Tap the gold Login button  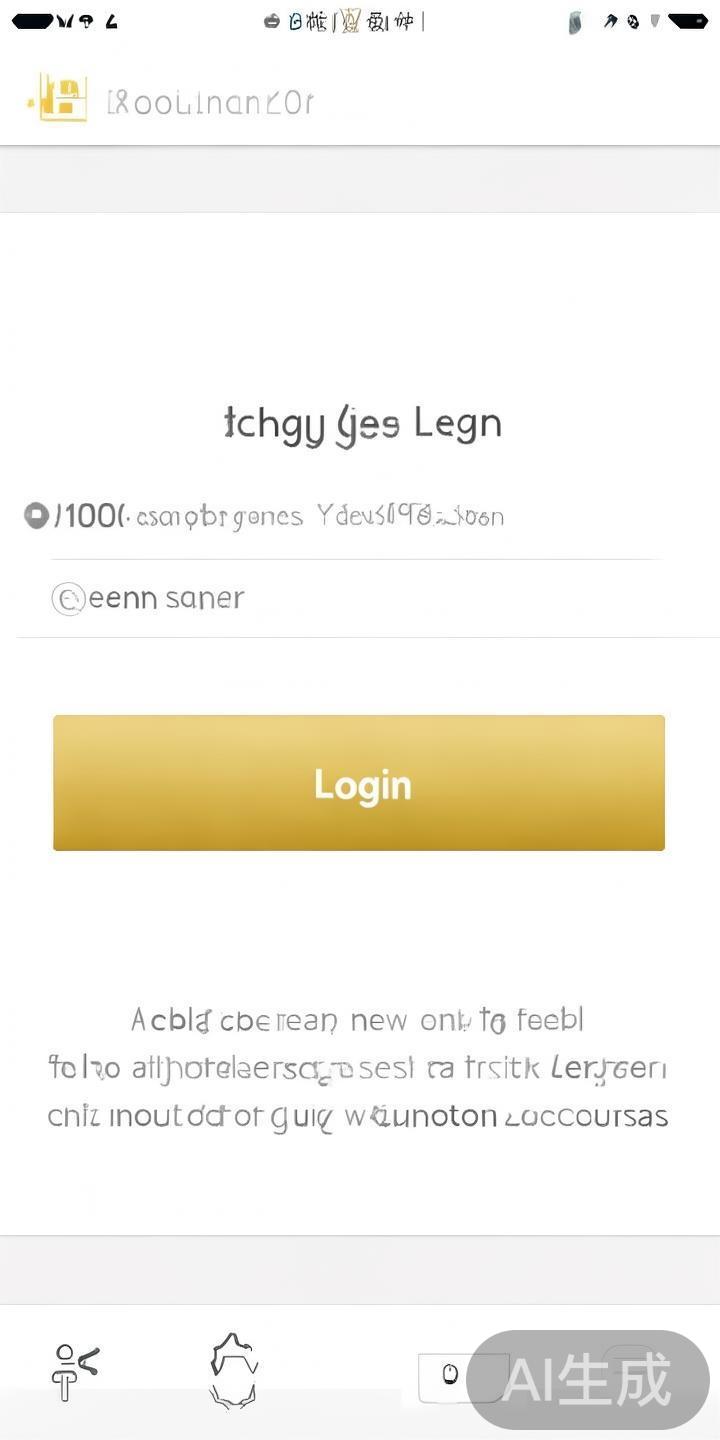pos(359,783)
